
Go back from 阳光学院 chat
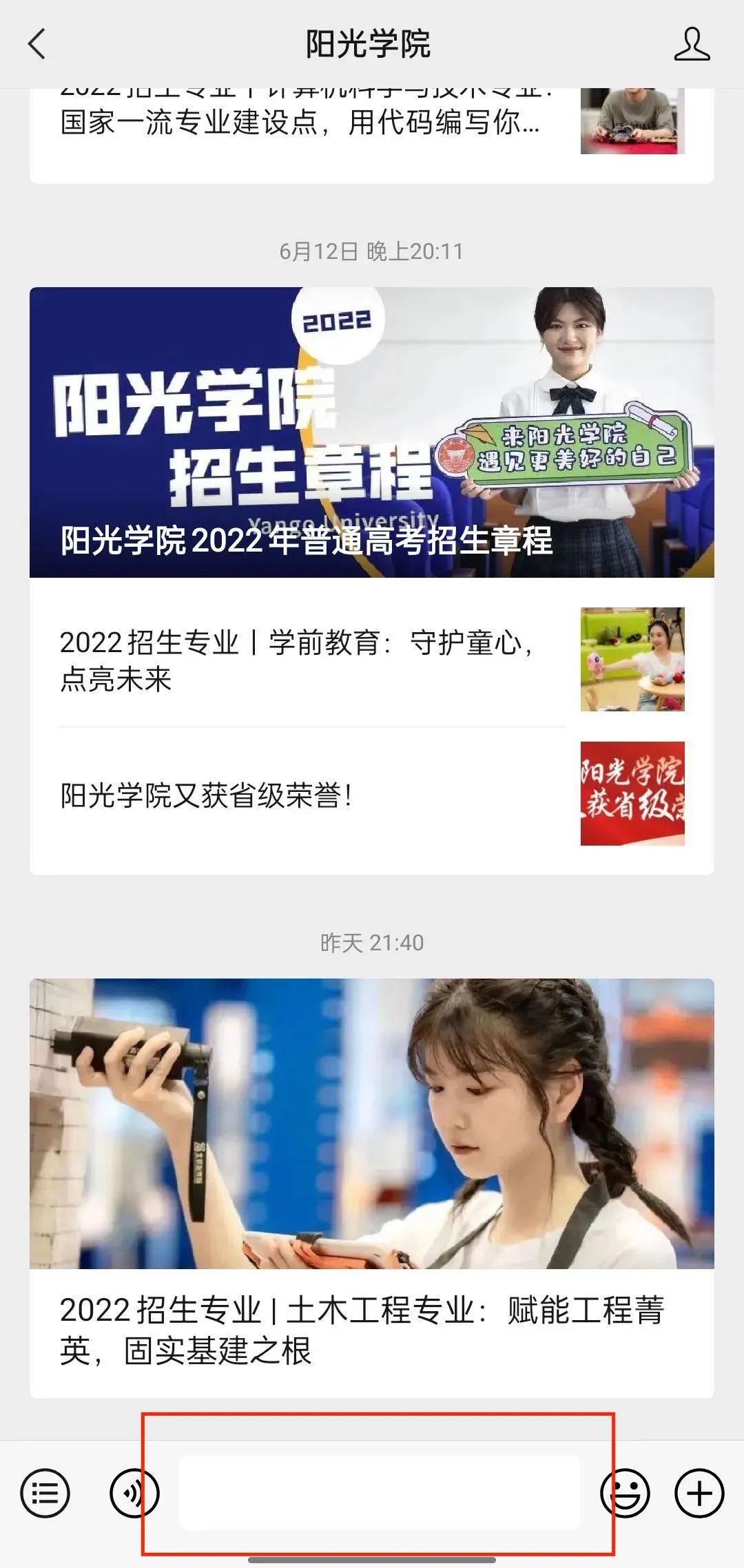(37, 44)
